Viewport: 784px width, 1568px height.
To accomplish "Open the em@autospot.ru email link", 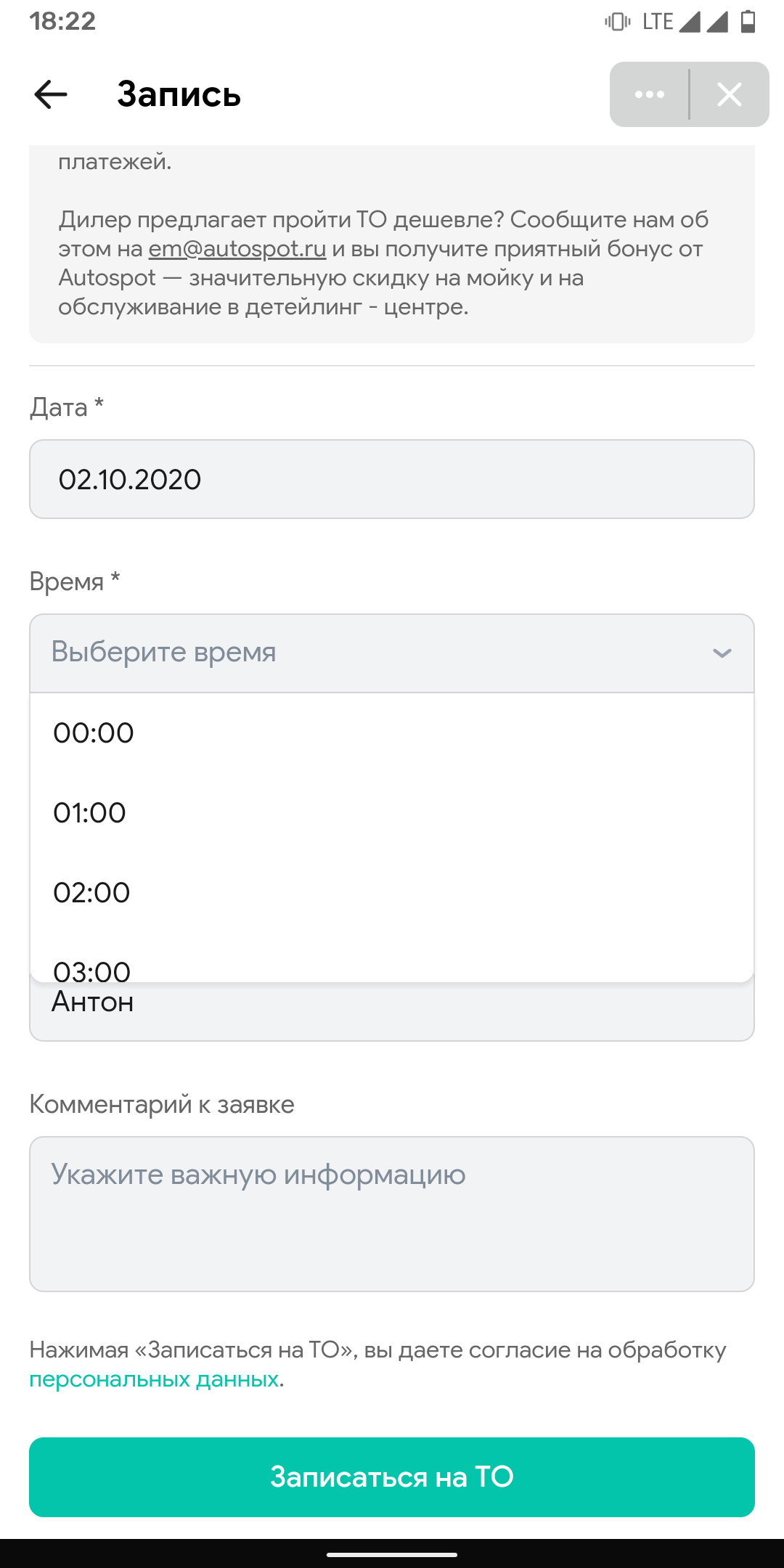I will [237, 249].
